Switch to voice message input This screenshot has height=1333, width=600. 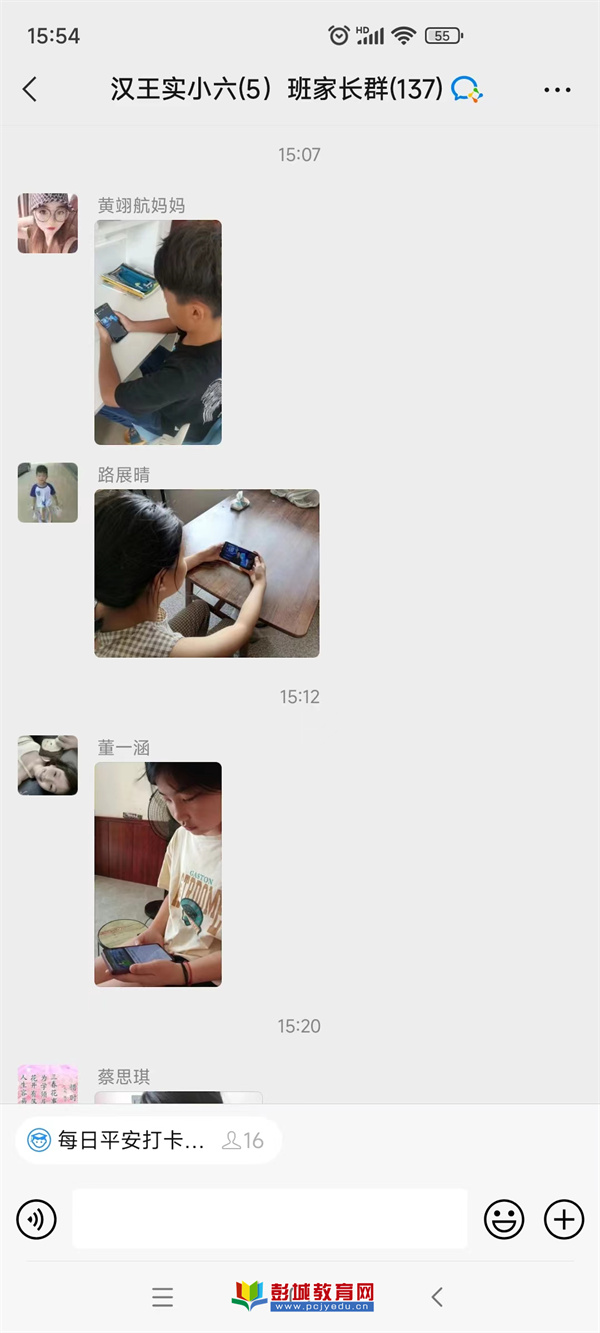pos(37,1219)
